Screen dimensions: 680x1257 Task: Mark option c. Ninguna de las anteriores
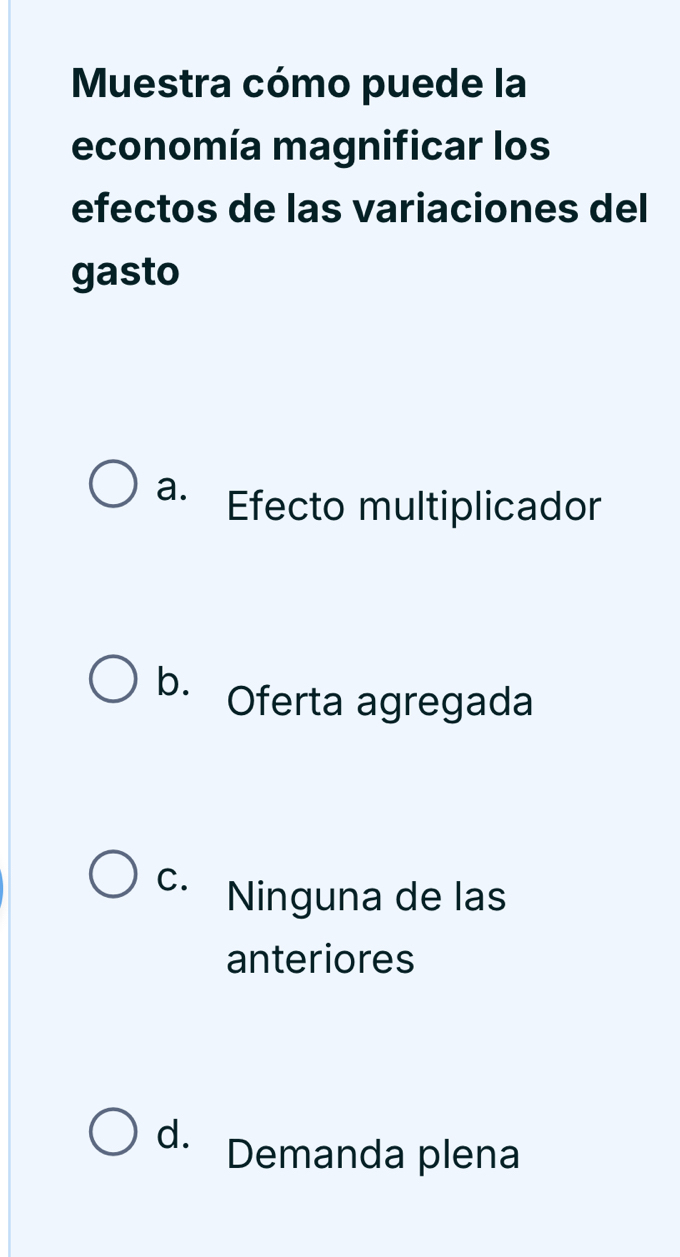(114, 875)
